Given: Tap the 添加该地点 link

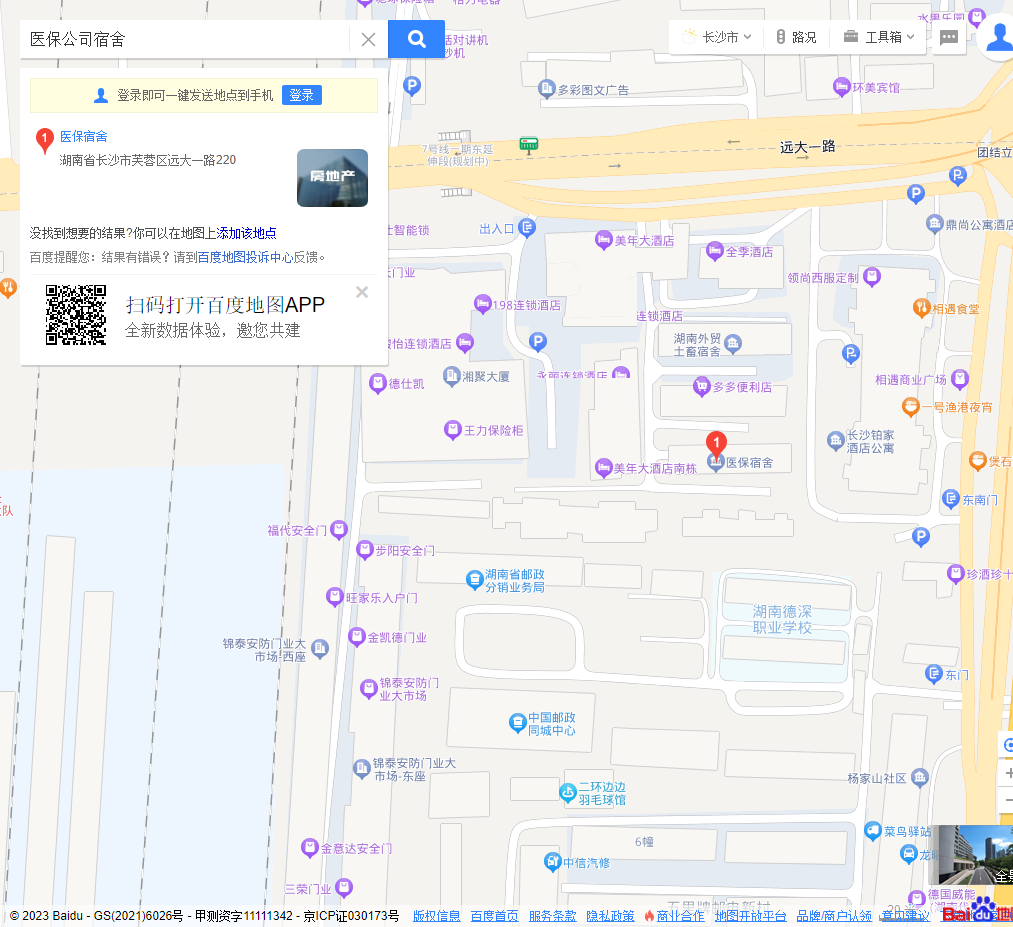Looking at the screenshot, I should click(x=247, y=233).
